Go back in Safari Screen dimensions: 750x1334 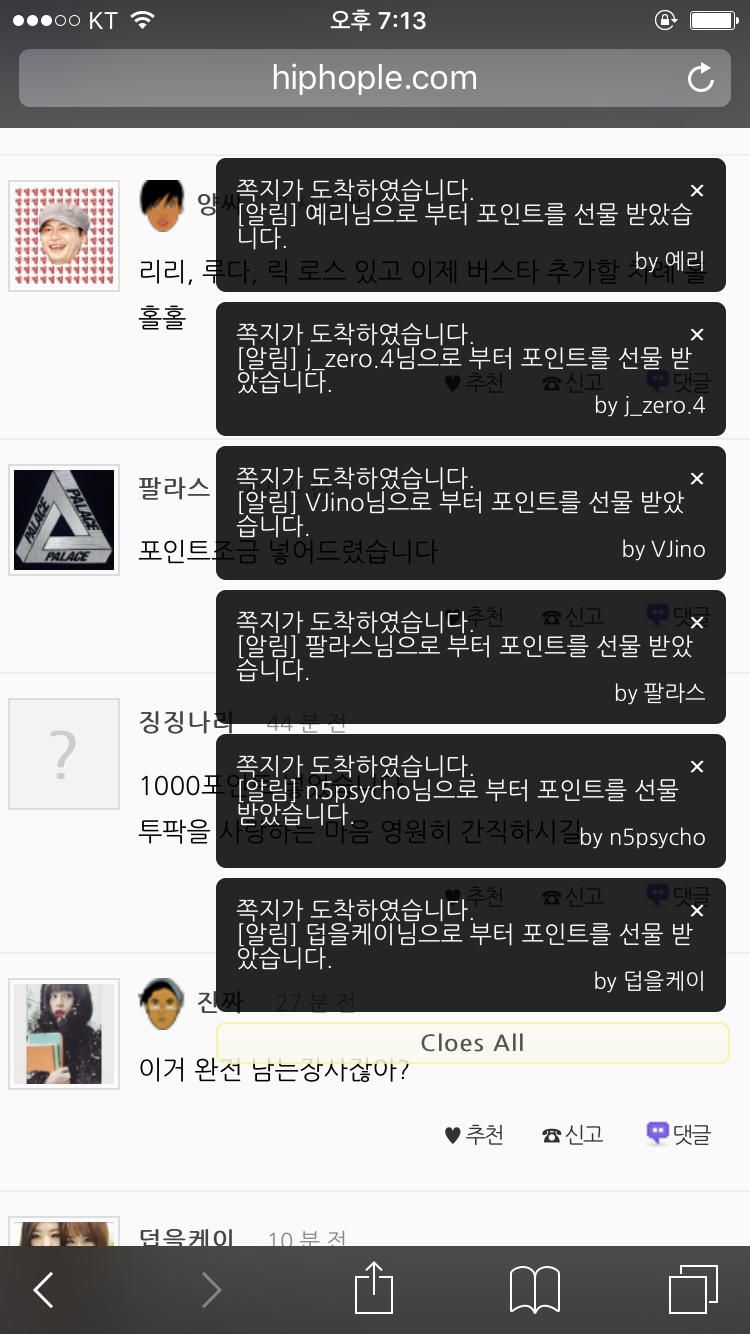click(x=43, y=1290)
